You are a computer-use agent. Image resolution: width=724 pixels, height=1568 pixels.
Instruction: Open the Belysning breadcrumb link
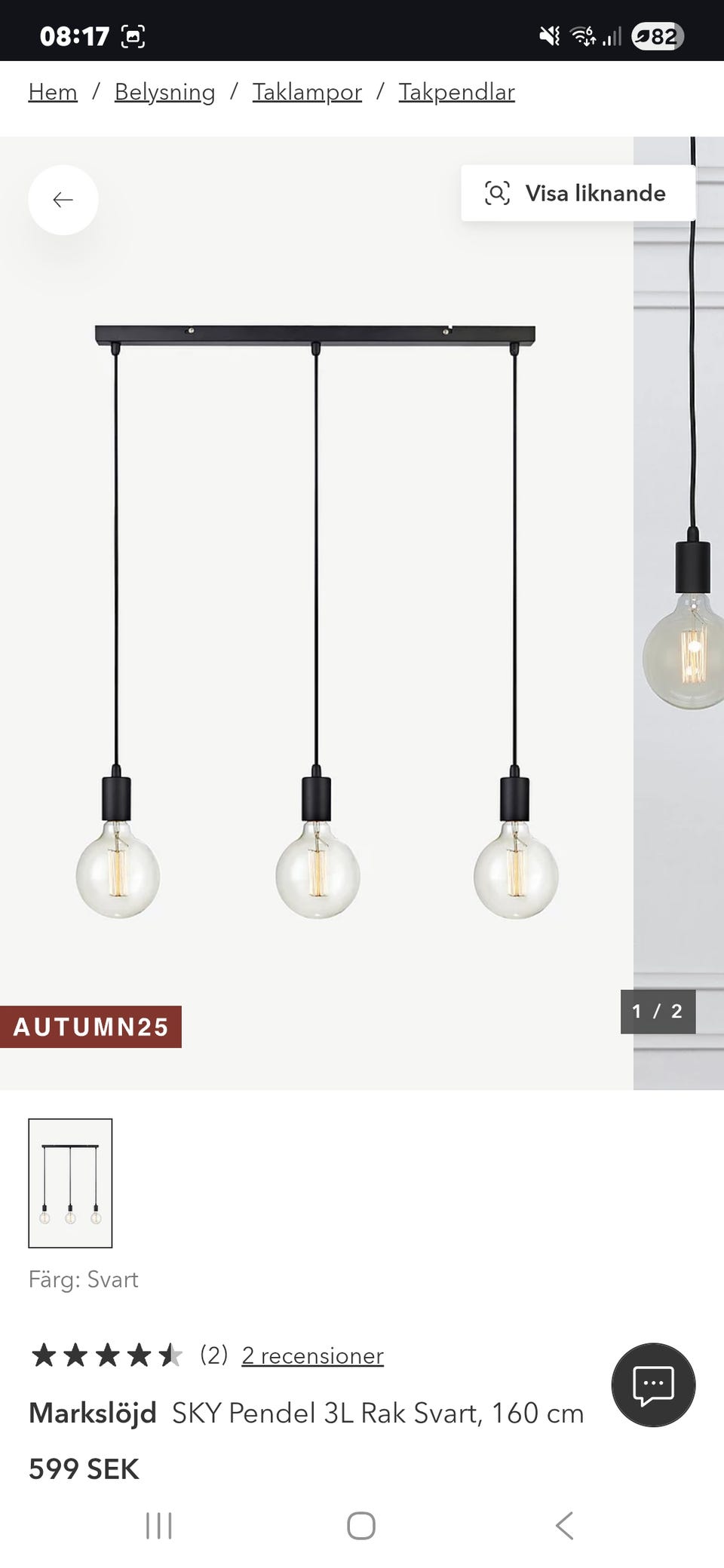(165, 92)
